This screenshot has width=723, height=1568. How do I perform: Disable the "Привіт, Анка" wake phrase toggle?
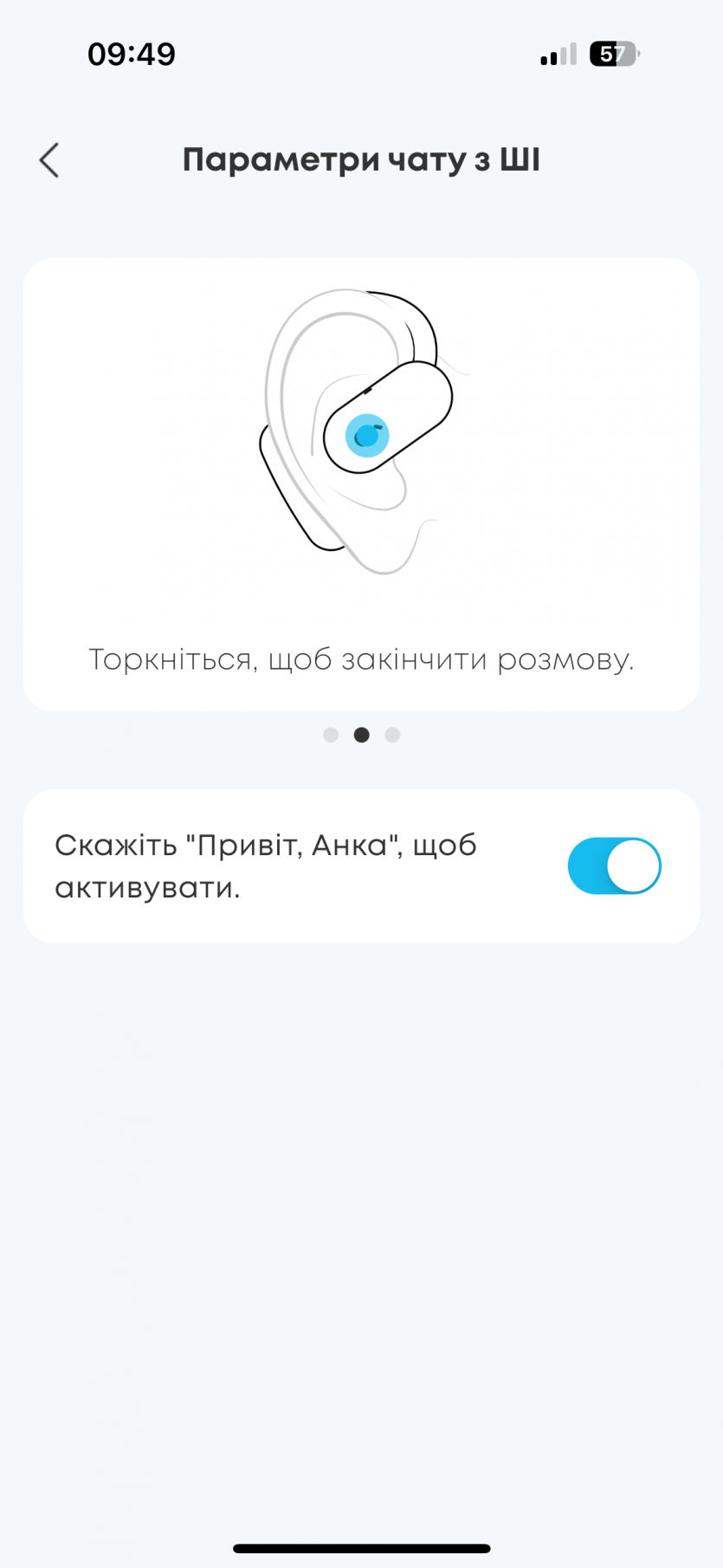coord(614,865)
